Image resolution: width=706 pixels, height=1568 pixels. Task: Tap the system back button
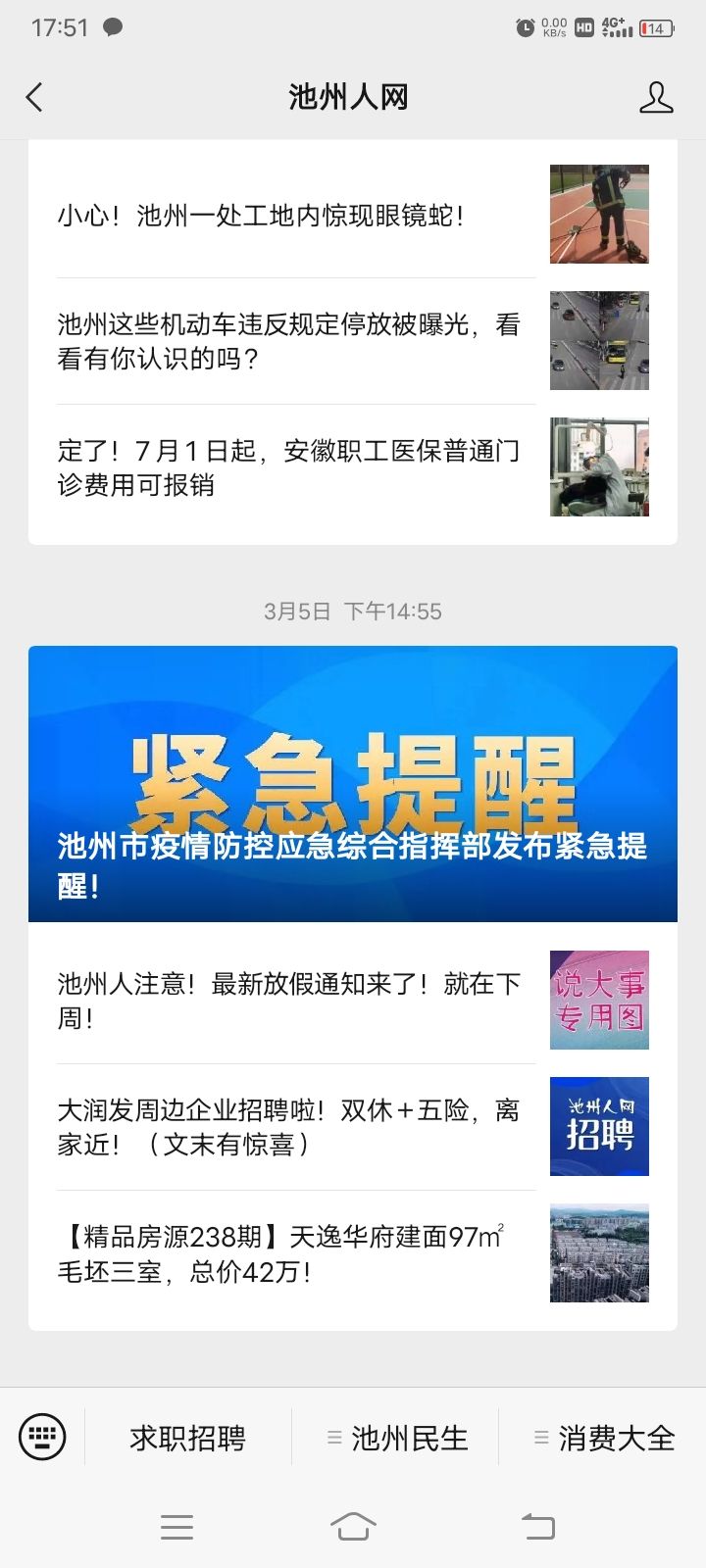click(537, 1526)
